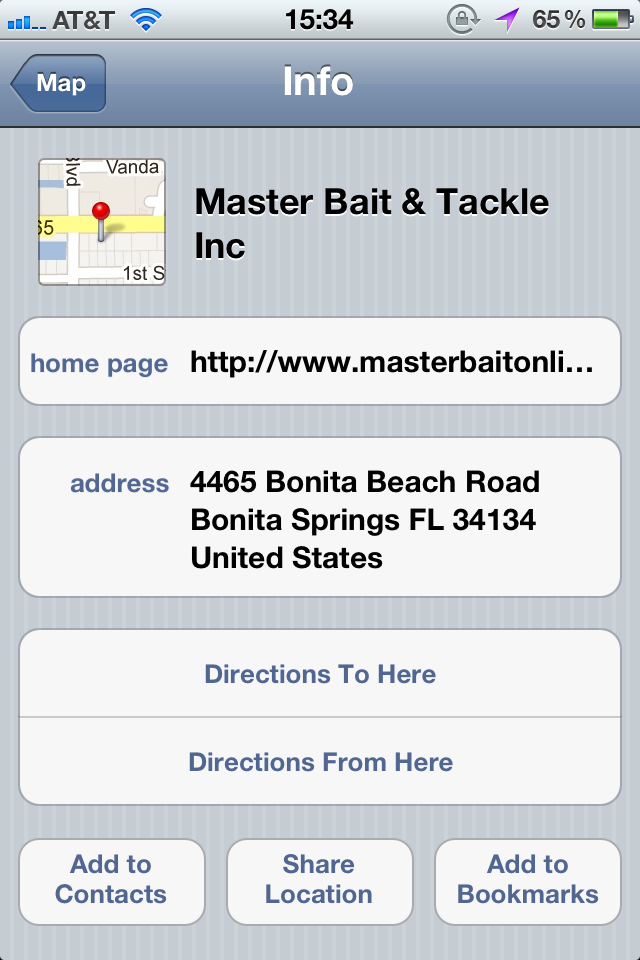
Task: Get Directions From Here
Action: click(x=320, y=762)
